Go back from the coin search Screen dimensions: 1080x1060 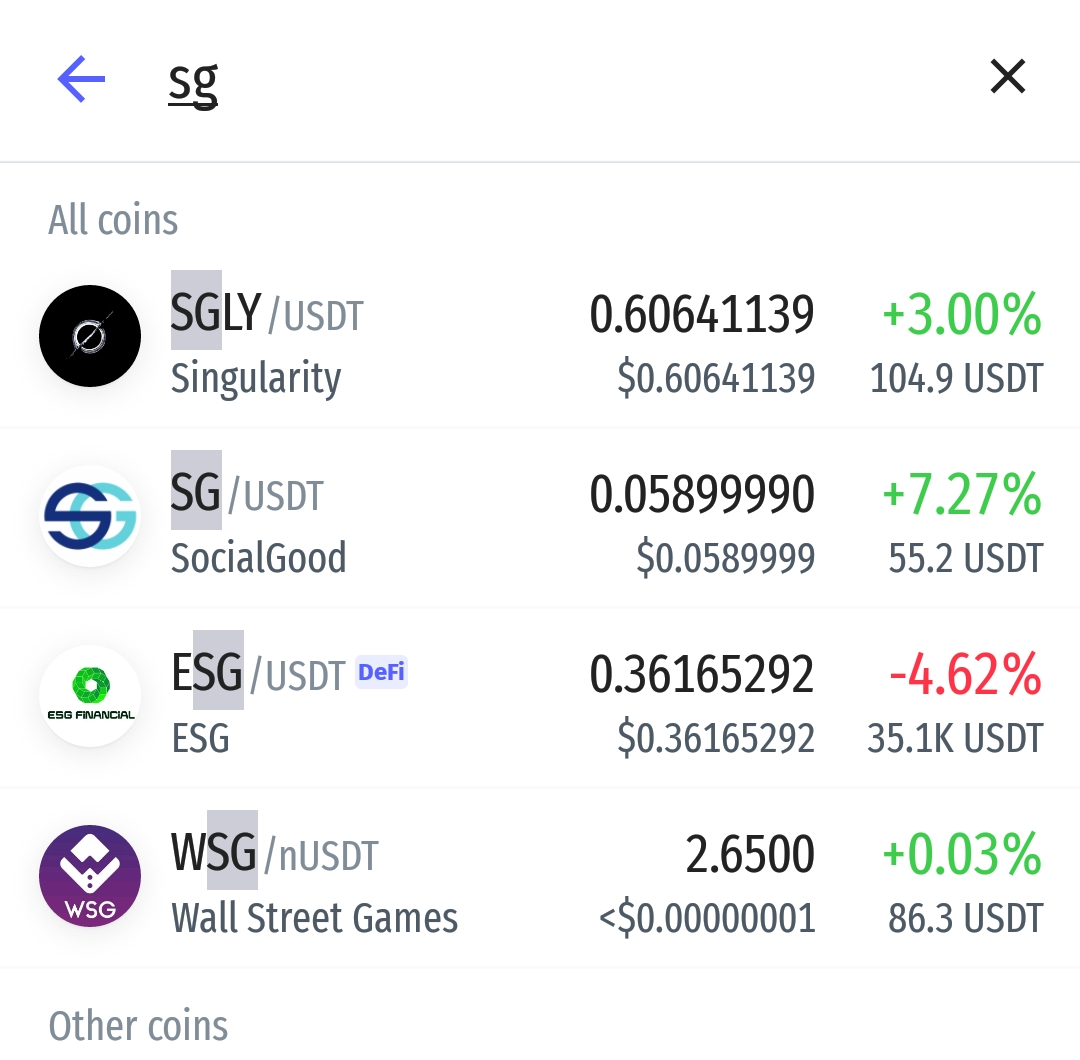pyautogui.click(x=82, y=79)
